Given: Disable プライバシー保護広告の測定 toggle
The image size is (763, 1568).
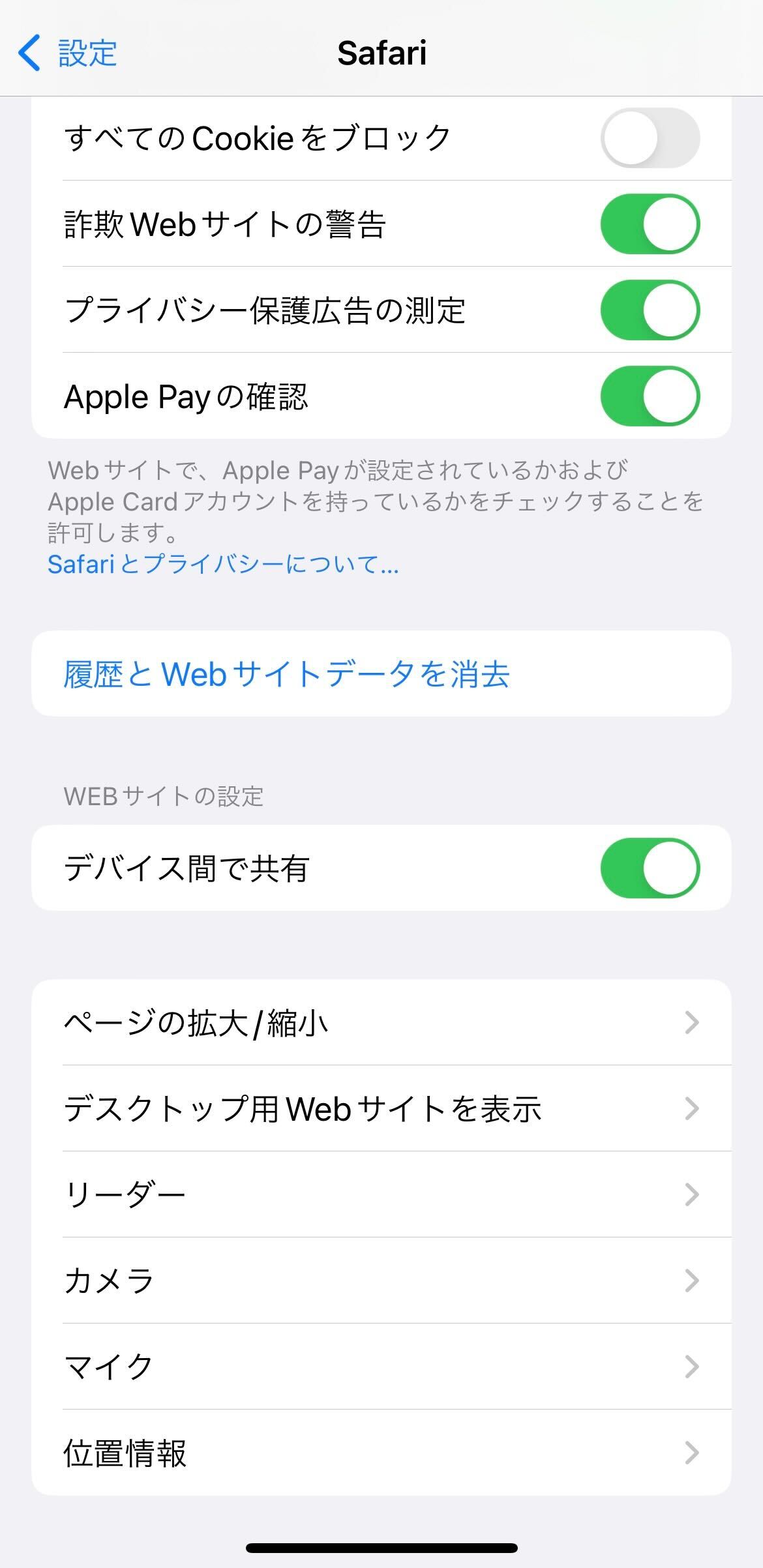Looking at the screenshot, I should click(x=650, y=310).
